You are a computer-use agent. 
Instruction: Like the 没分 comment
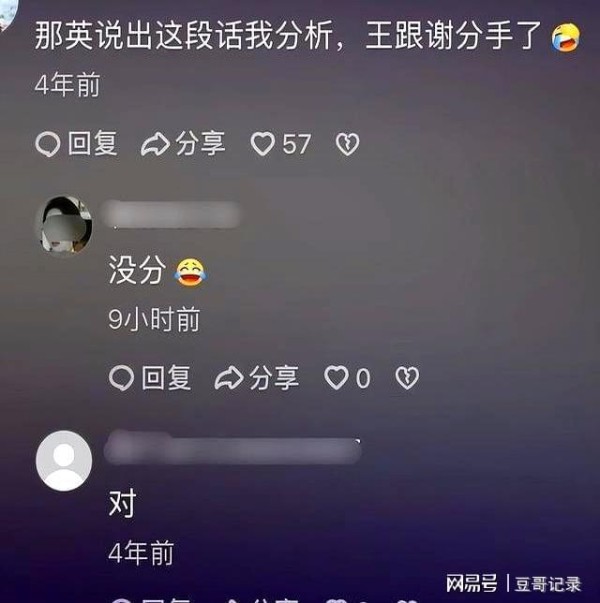click(337, 378)
